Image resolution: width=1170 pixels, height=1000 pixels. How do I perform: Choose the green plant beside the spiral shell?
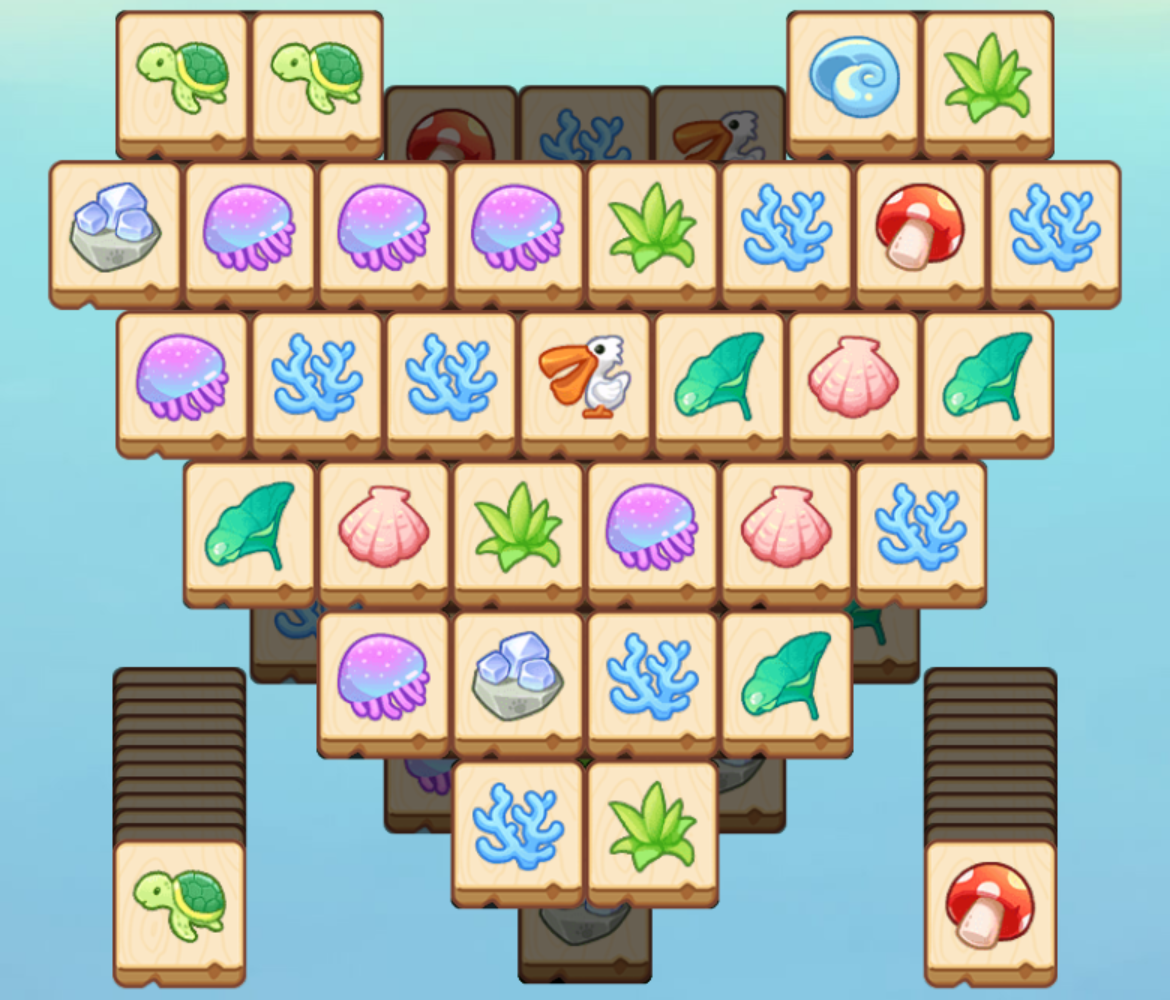(x=987, y=77)
